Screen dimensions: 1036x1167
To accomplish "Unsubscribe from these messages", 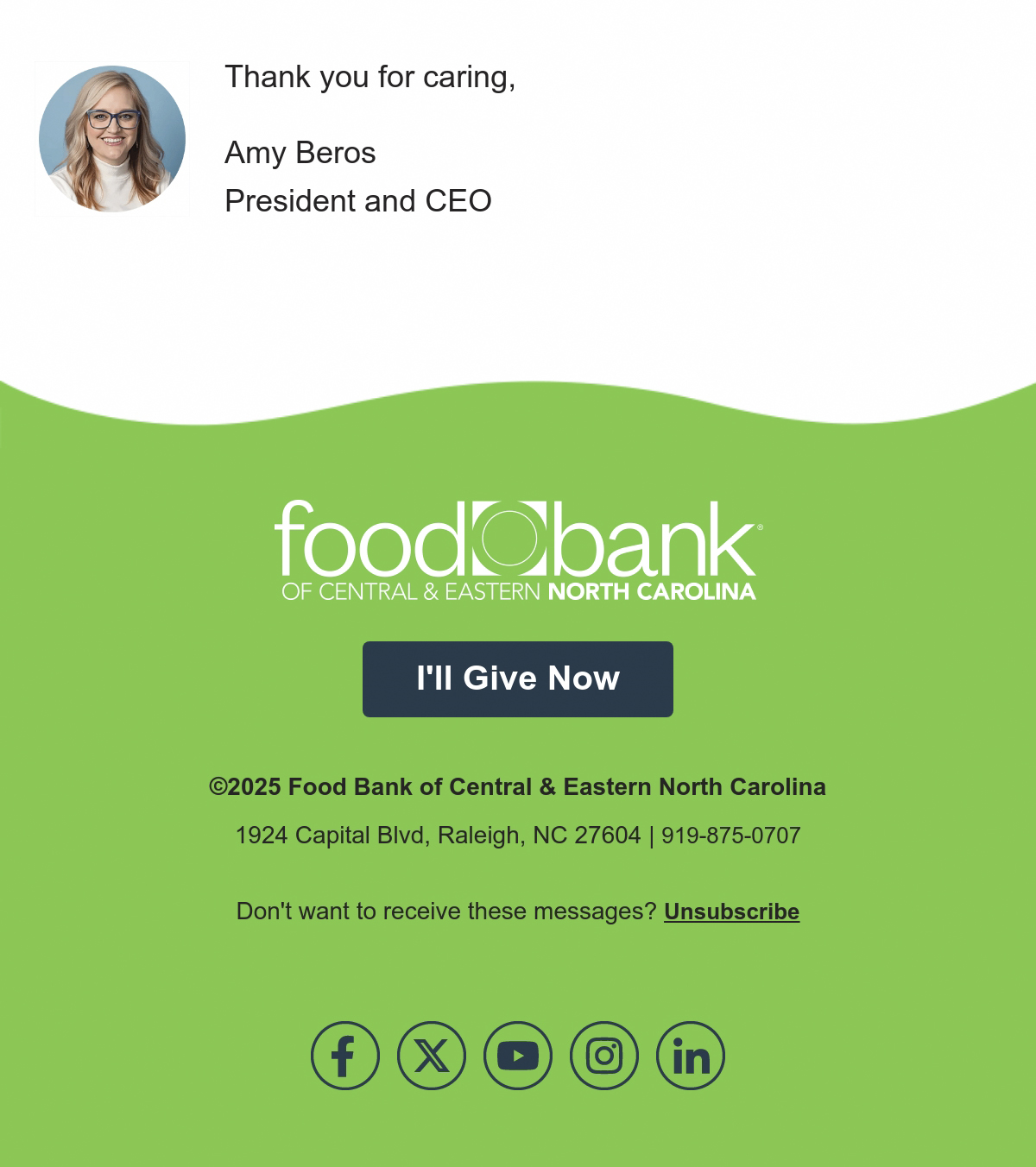I will [x=731, y=912].
